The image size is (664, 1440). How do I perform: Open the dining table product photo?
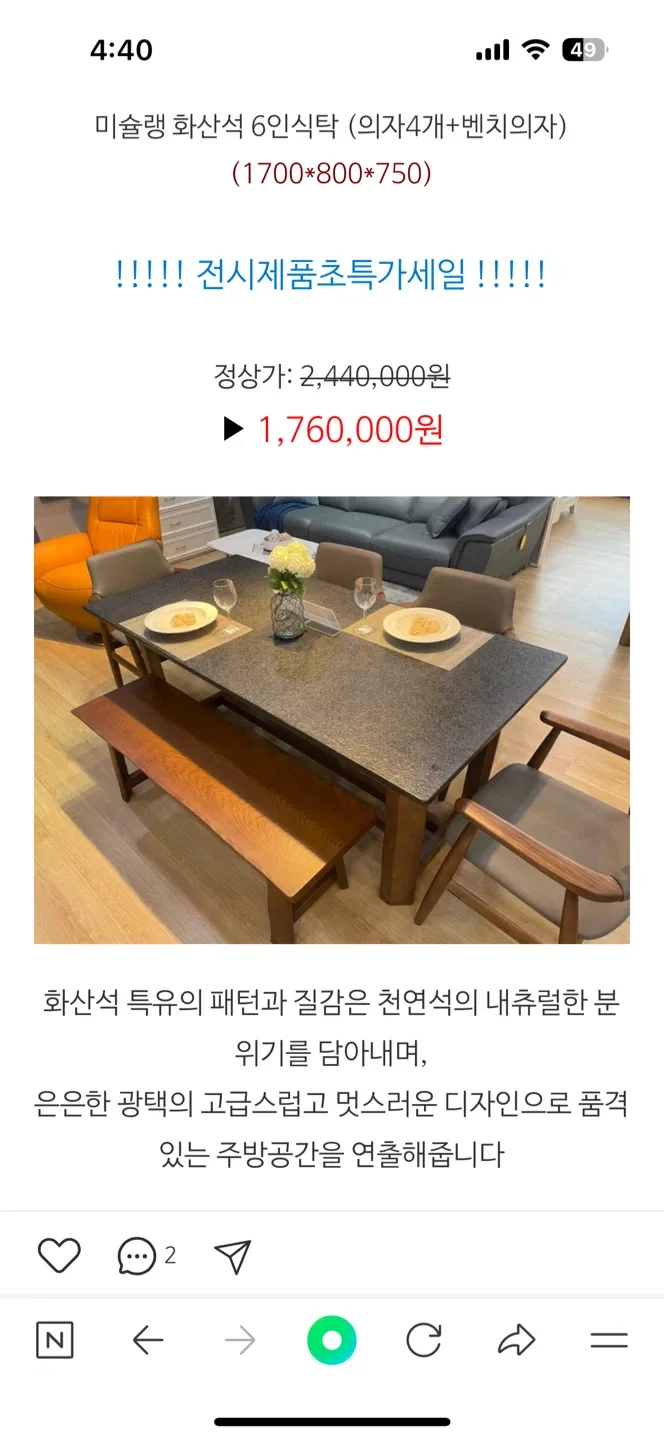point(332,720)
